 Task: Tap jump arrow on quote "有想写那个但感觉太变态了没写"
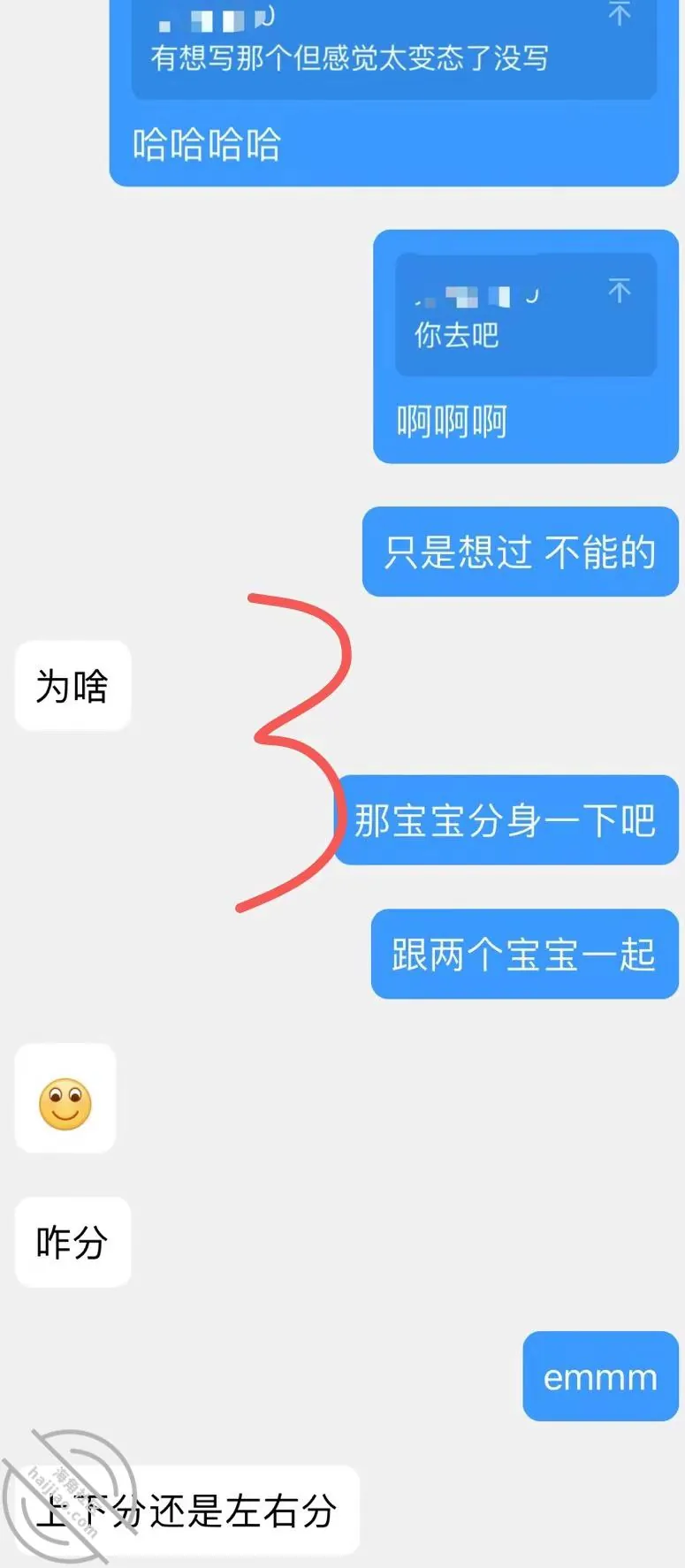[x=620, y=13]
